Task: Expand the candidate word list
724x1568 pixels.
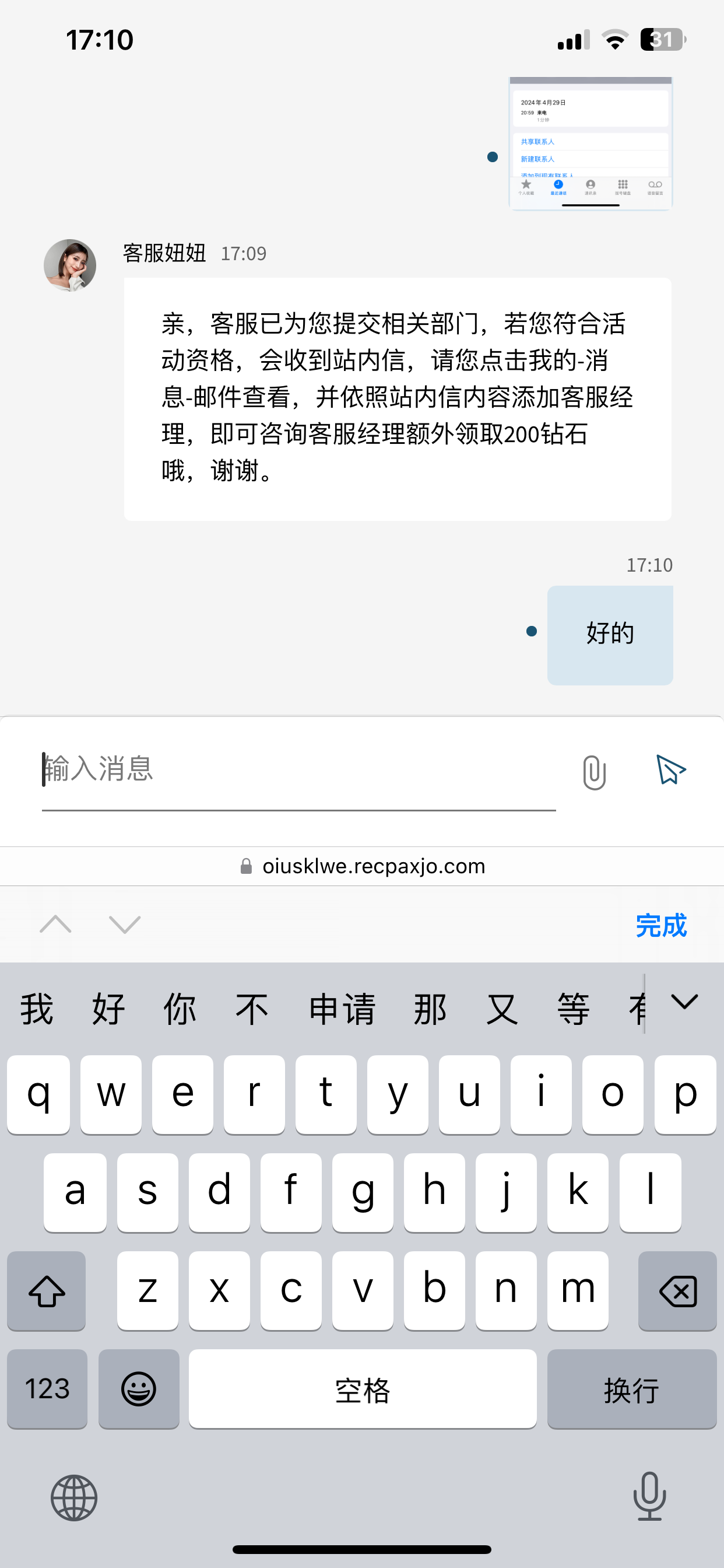Action: click(x=684, y=1002)
